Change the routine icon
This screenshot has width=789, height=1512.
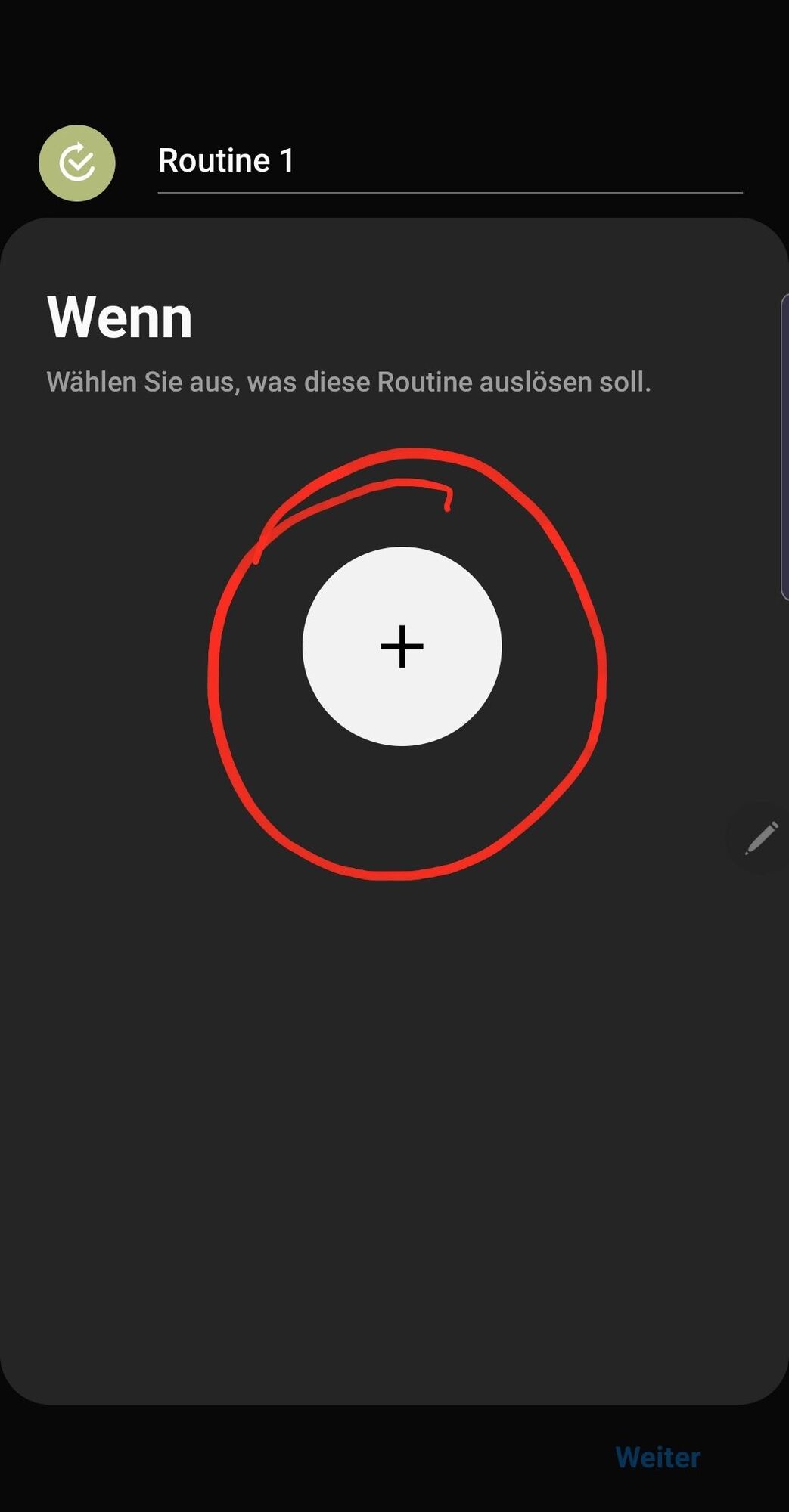[x=77, y=163]
